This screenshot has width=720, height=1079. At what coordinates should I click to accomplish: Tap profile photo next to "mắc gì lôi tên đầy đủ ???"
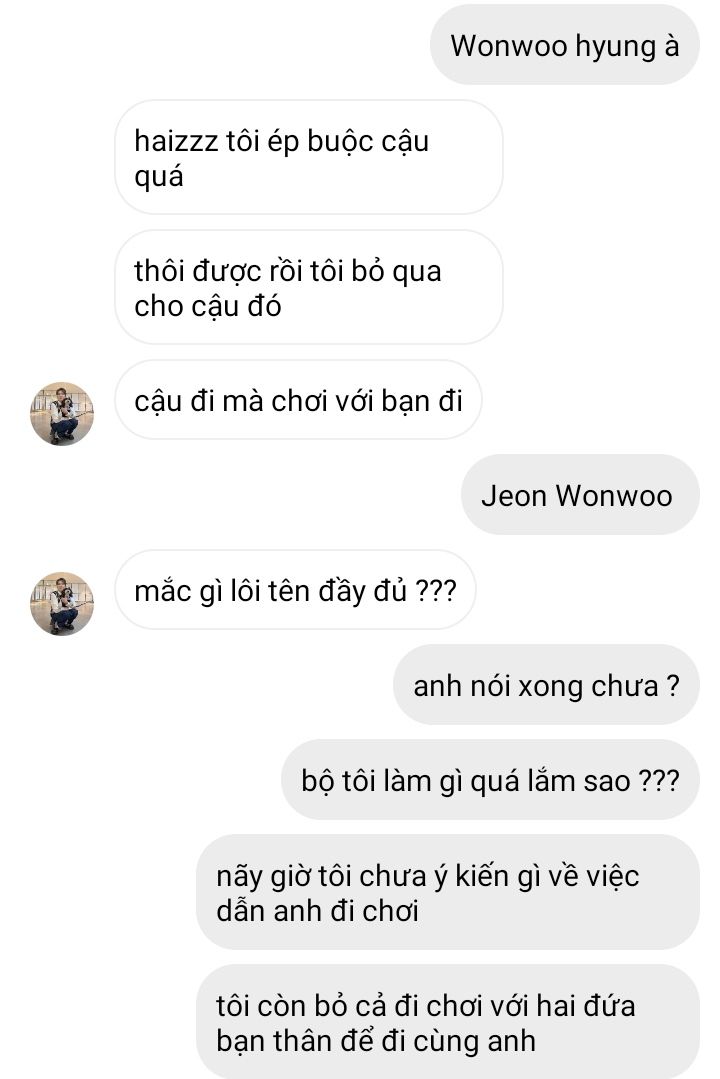62,603
